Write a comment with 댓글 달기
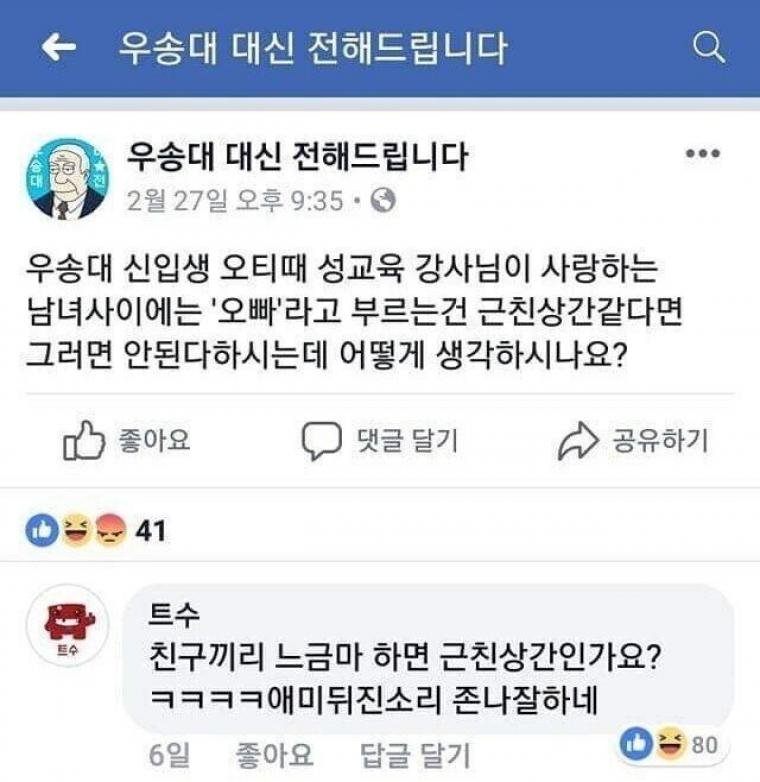 pos(380,440)
